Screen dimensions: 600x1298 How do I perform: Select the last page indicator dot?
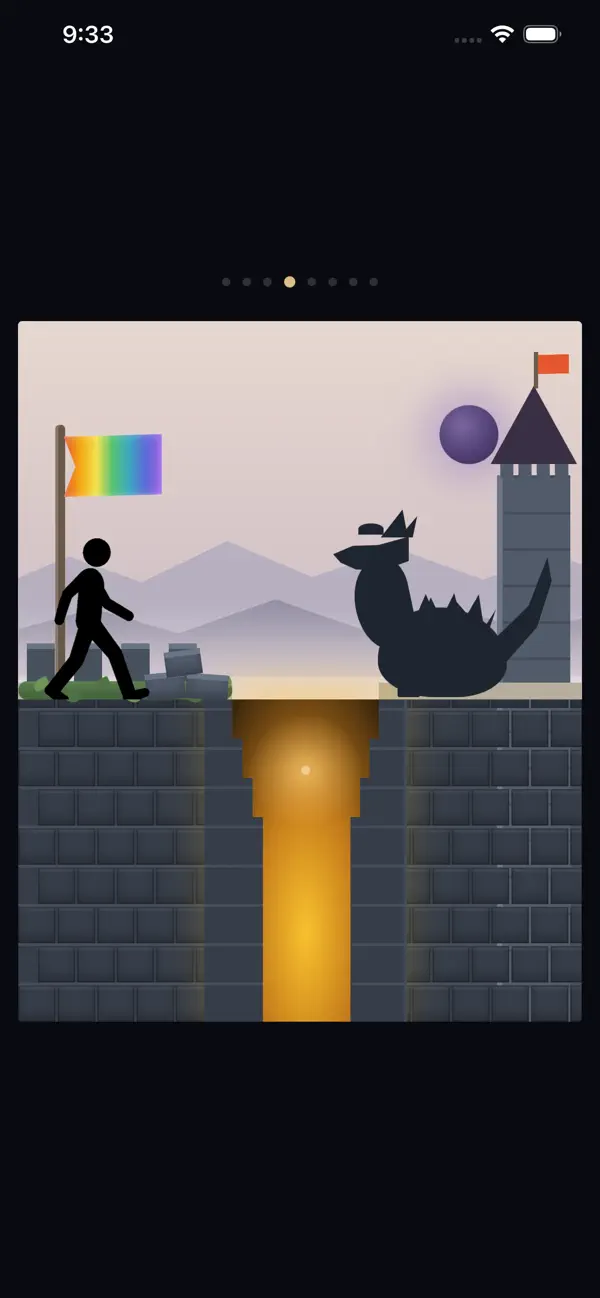[x=374, y=282]
